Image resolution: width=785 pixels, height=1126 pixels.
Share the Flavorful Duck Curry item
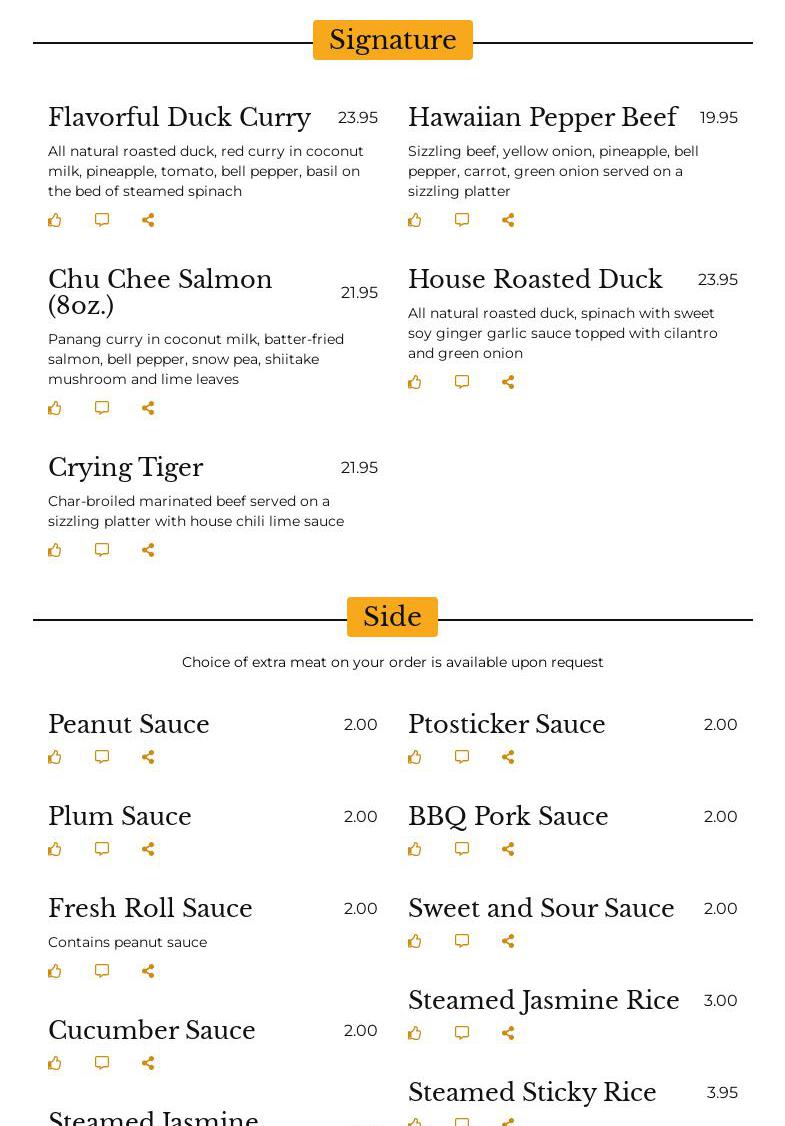148,220
